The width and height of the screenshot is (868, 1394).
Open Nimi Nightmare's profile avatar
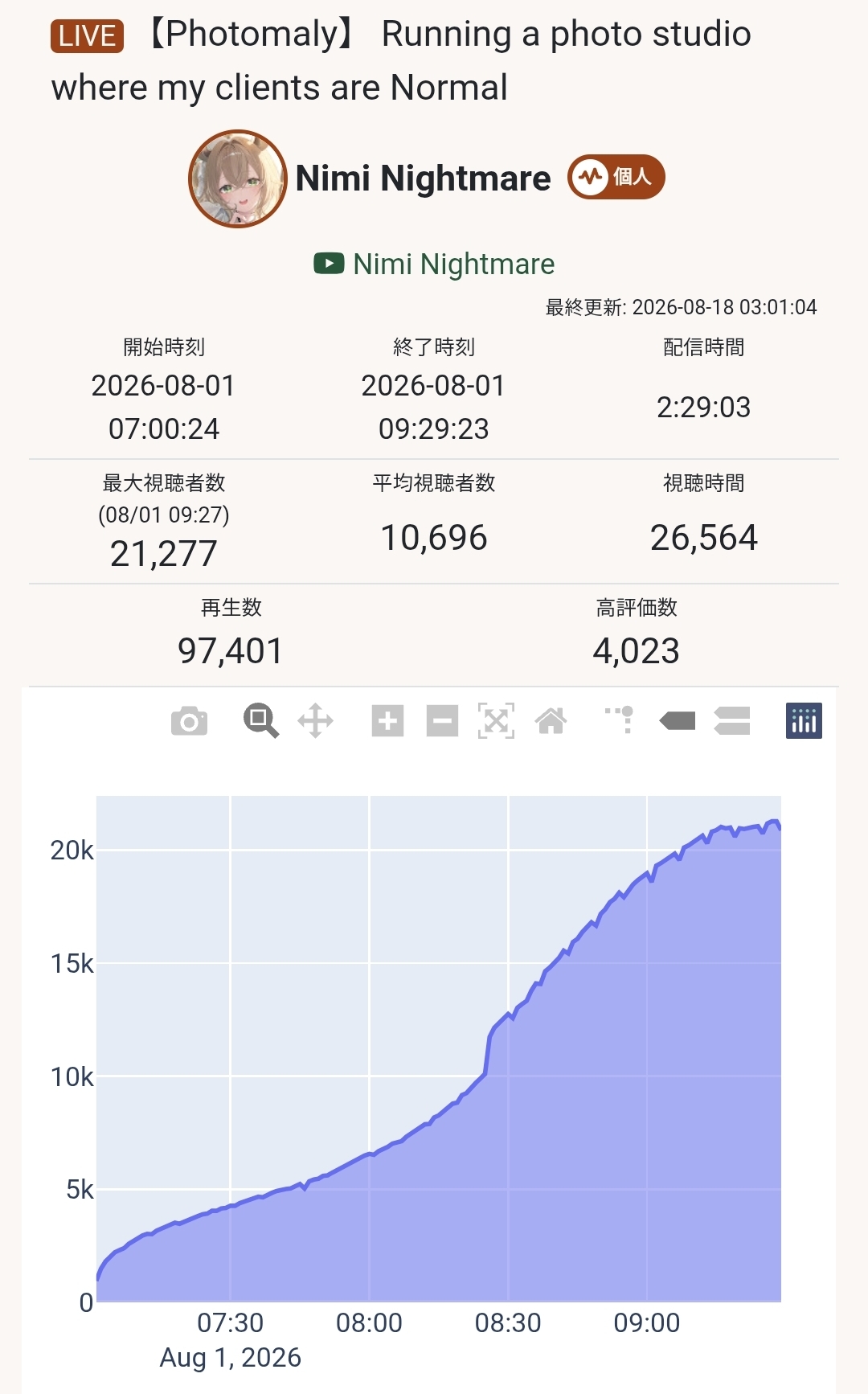point(237,178)
